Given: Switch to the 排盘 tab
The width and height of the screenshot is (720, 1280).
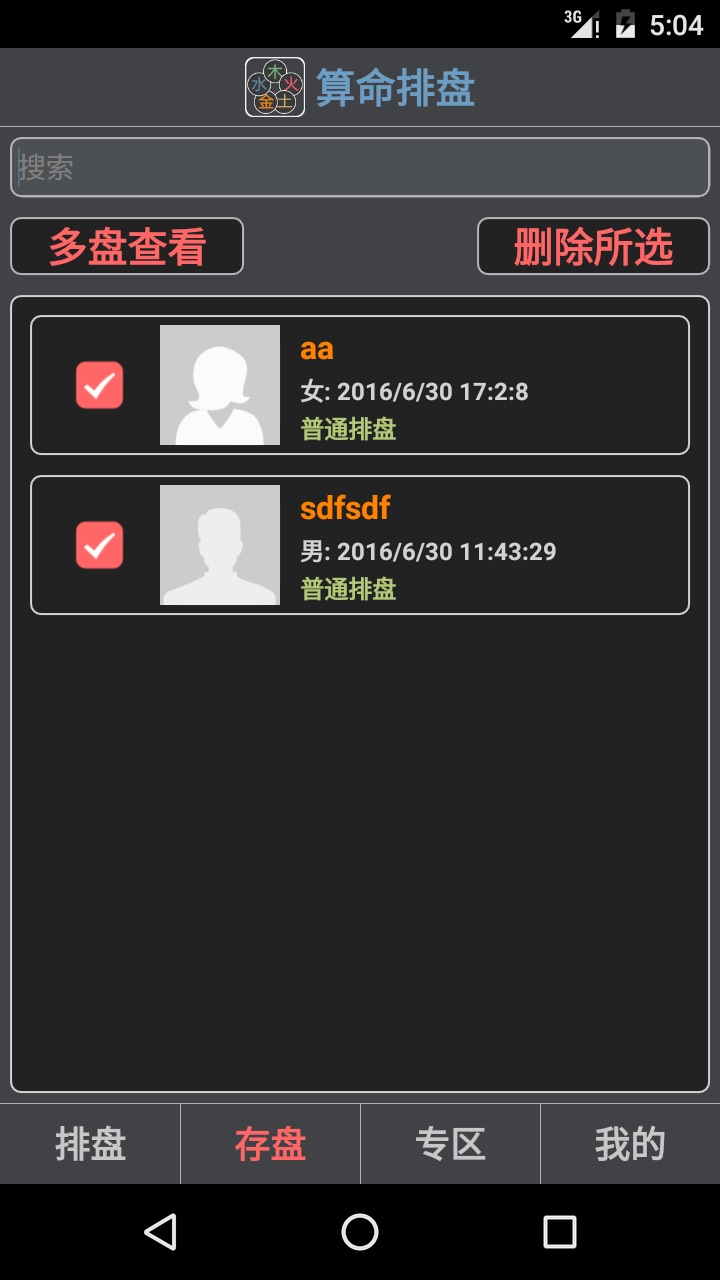Looking at the screenshot, I should (x=90, y=1144).
